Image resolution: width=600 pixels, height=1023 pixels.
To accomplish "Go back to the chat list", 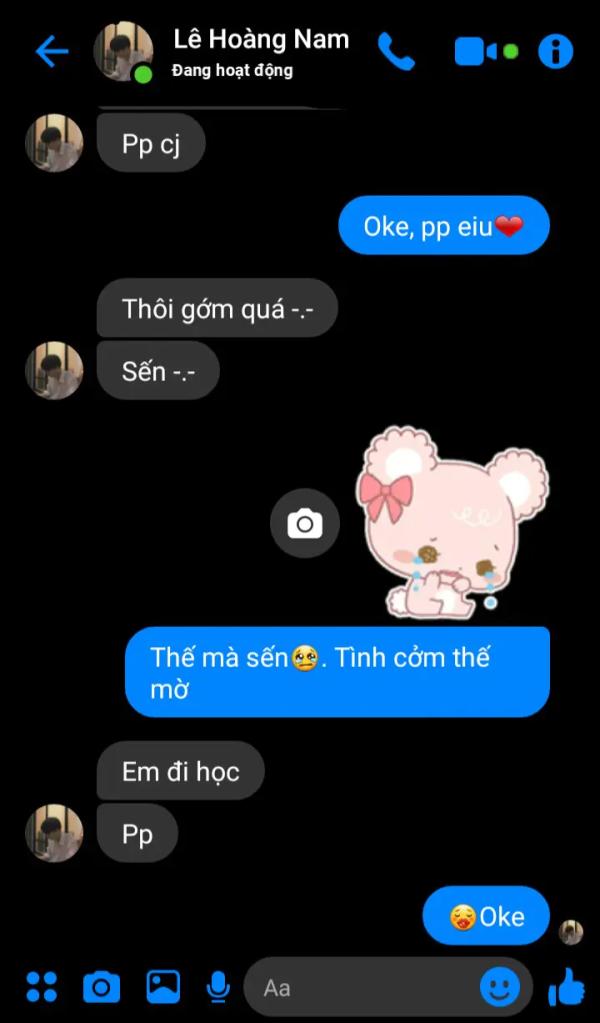I will coord(51,51).
